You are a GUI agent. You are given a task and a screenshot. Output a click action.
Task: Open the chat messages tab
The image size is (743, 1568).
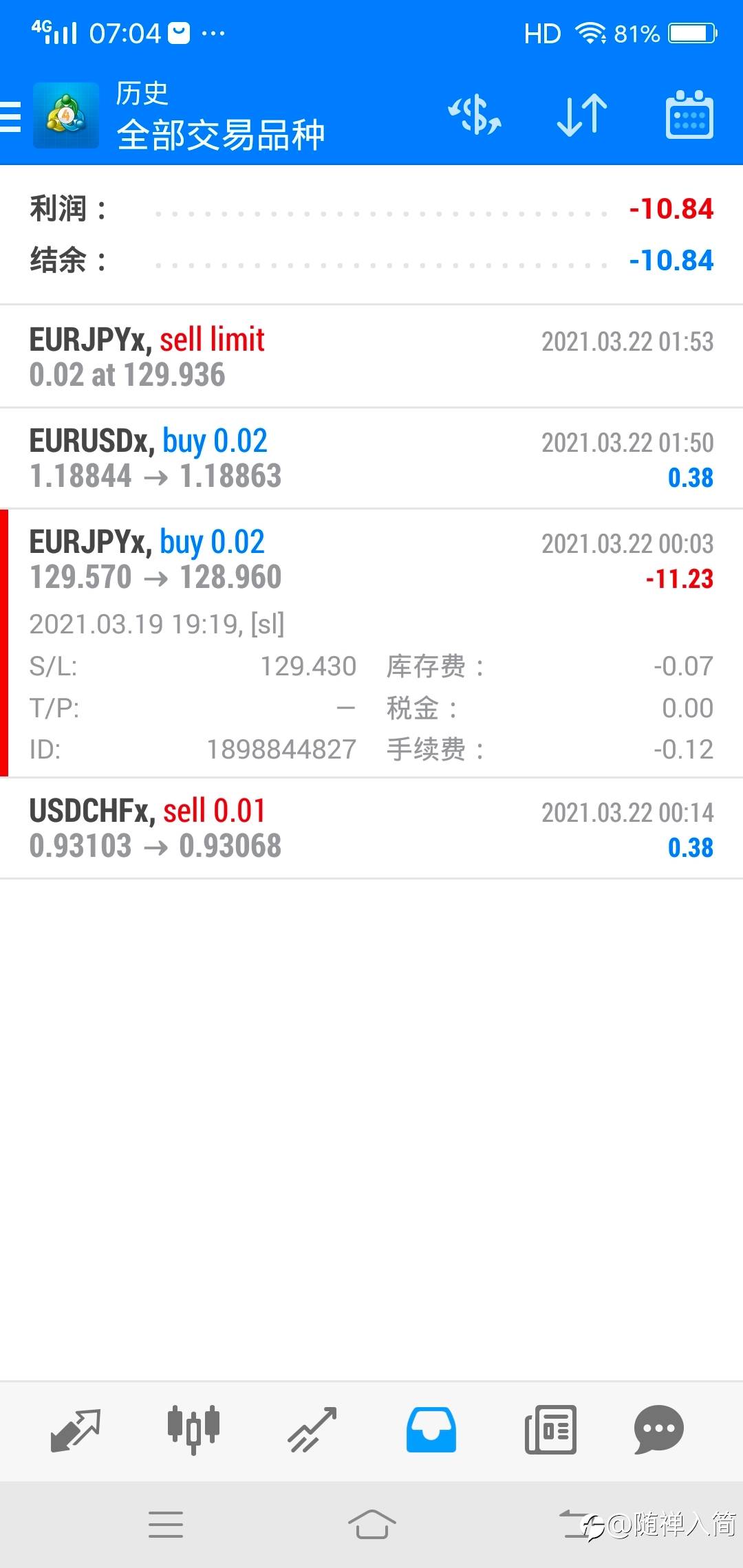658,1430
